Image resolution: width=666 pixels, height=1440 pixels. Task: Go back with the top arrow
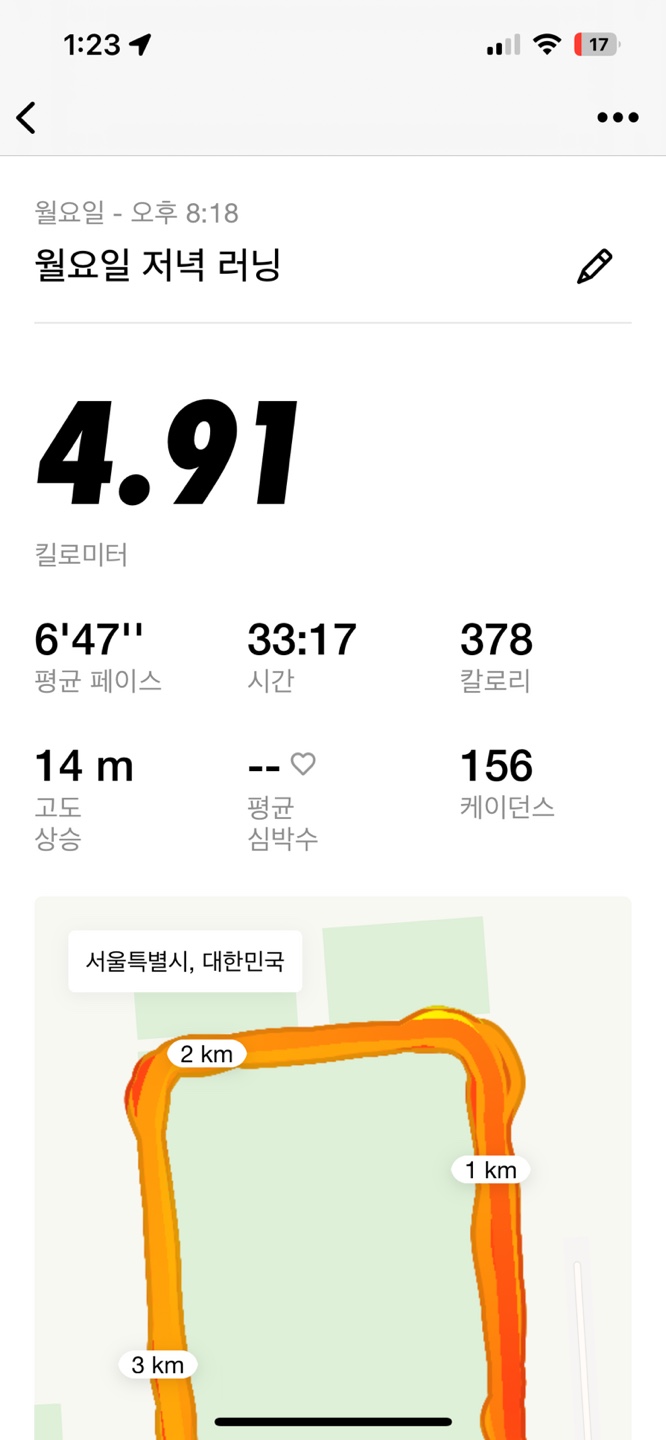point(27,118)
